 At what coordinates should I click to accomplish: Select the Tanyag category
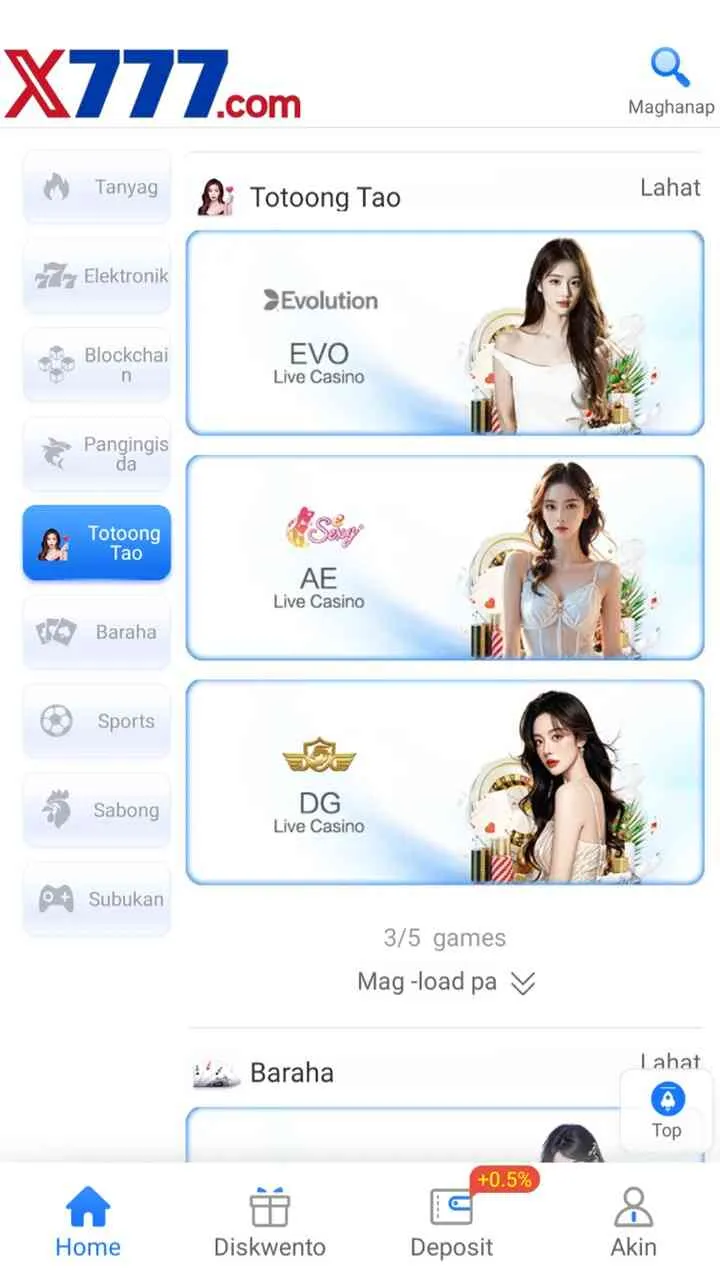97,187
